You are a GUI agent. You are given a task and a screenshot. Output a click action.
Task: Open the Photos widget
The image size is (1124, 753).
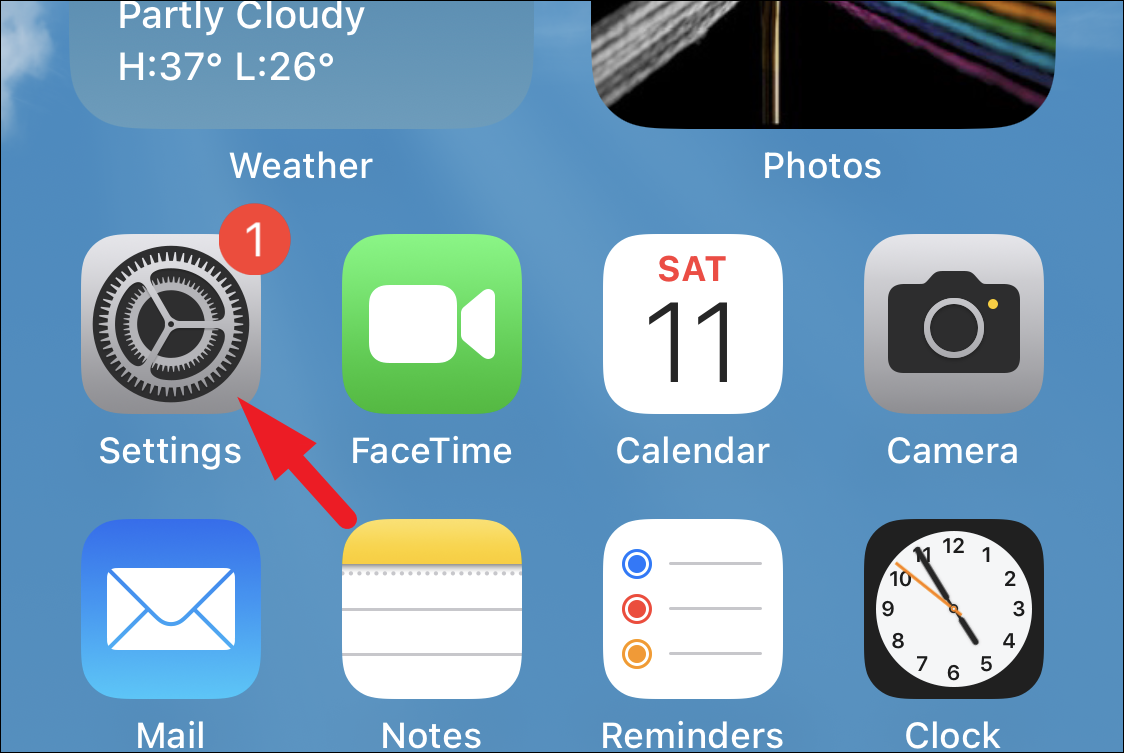point(822,60)
